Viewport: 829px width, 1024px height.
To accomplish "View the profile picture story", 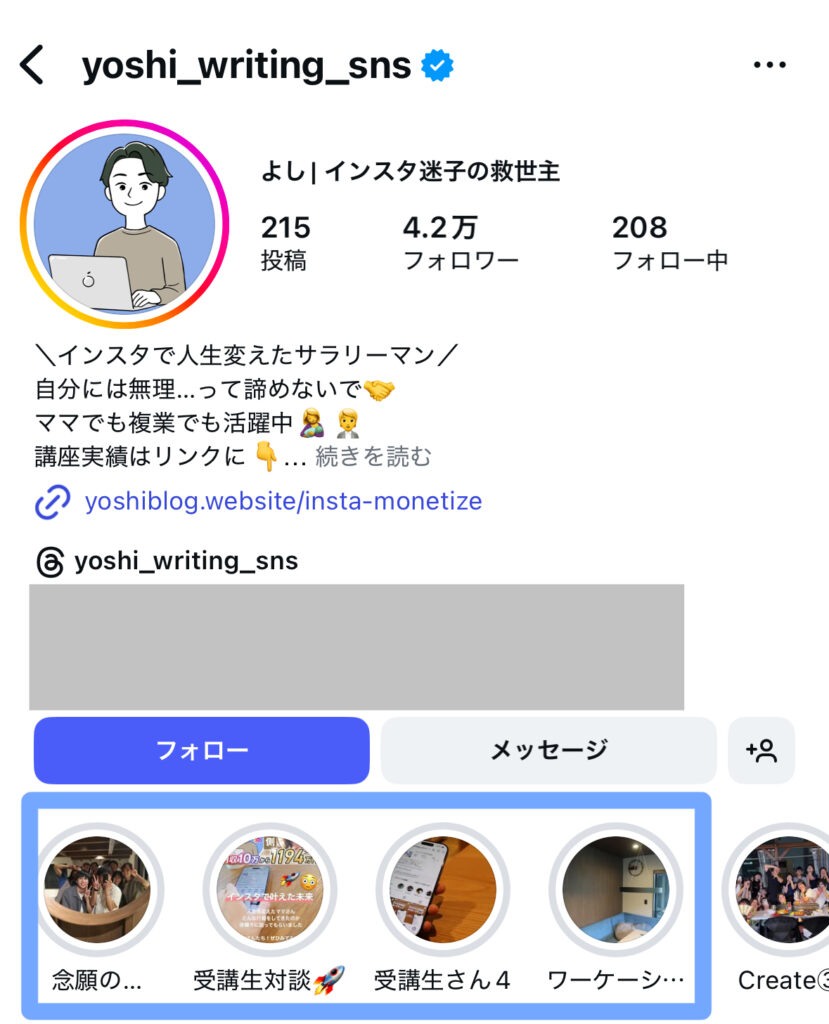I will (124, 225).
